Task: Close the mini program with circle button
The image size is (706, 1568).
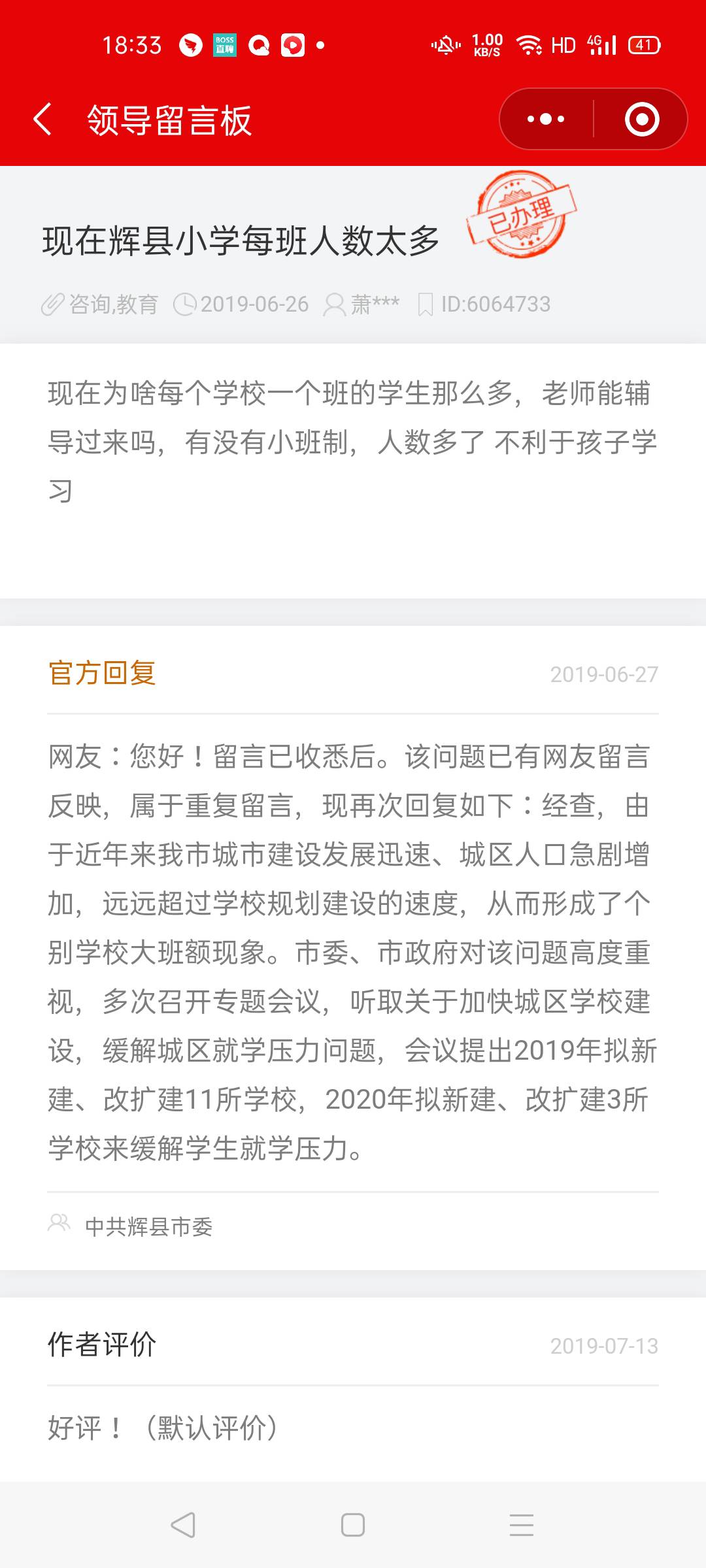Action: pyautogui.click(x=641, y=120)
